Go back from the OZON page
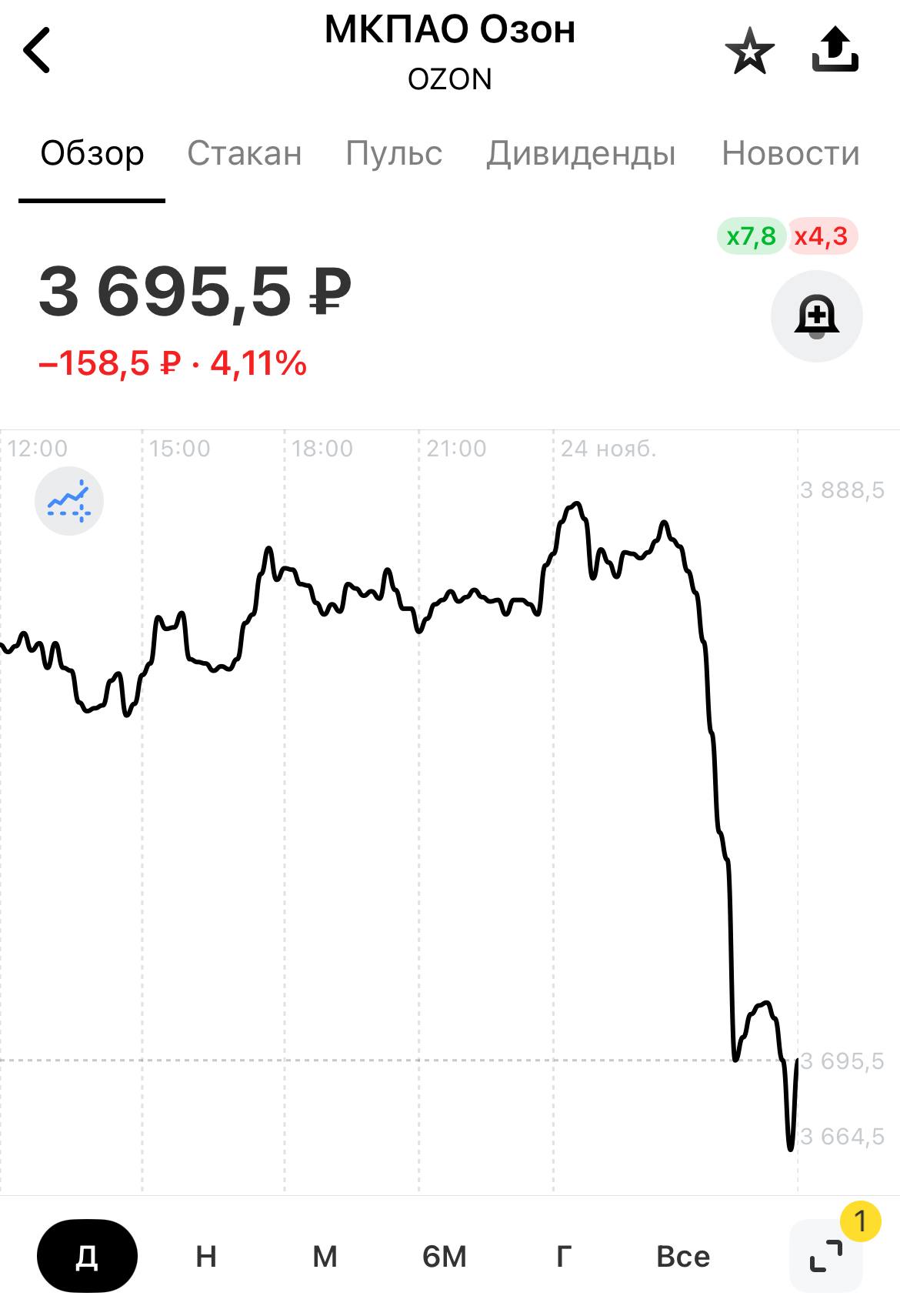Image resolution: width=900 pixels, height=1316 pixels. [37, 51]
